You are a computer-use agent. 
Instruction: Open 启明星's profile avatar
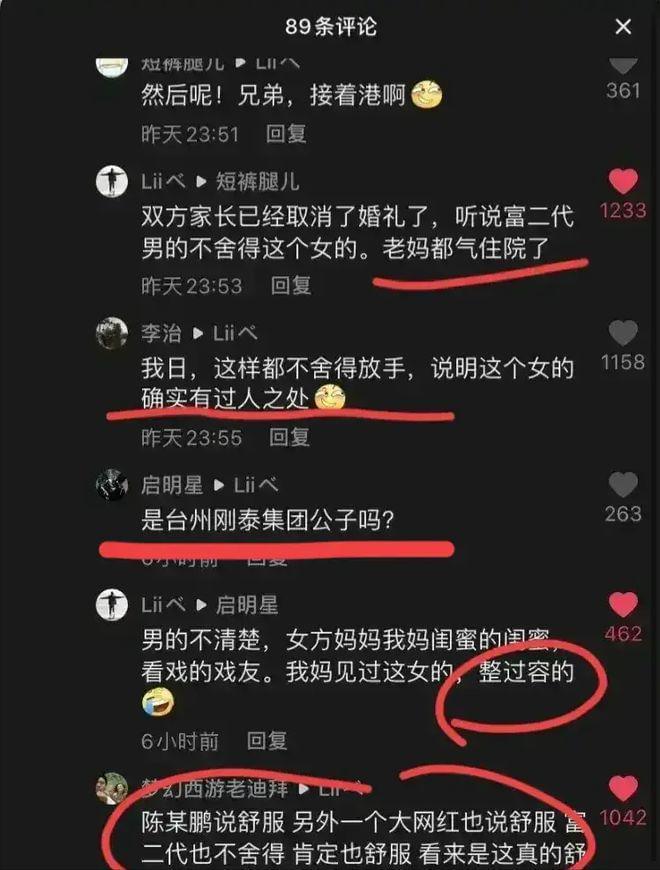point(112,485)
